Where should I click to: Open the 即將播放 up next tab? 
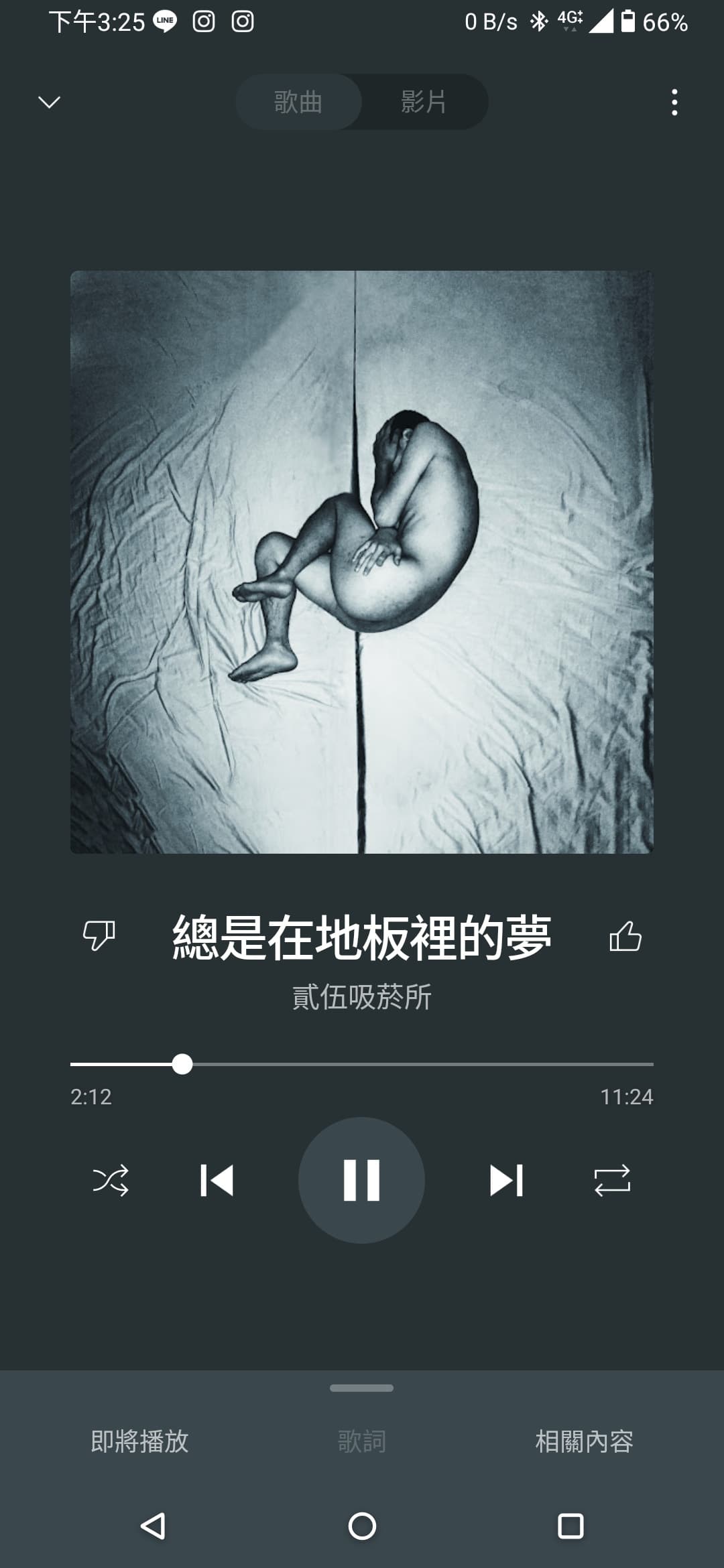click(139, 1442)
